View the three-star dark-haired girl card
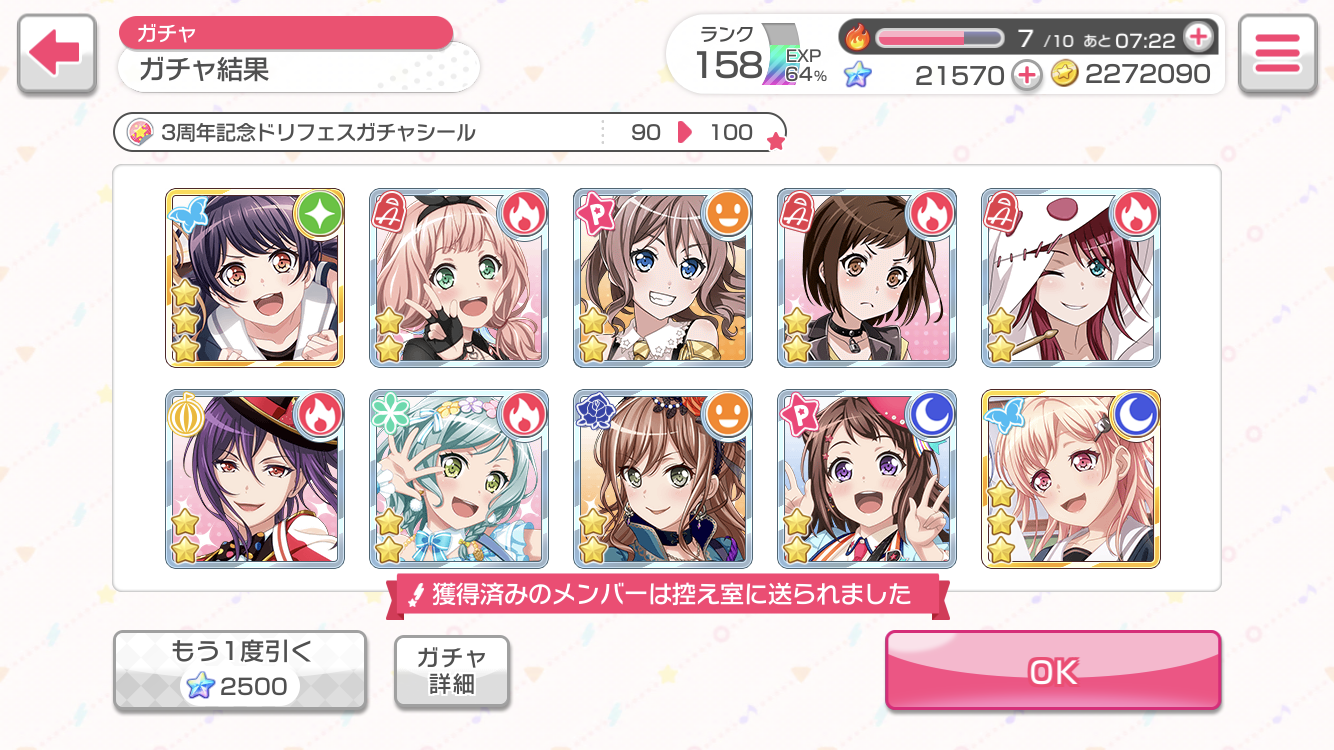This screenshot has height=750, width=1334. click(x=255, y=278)
